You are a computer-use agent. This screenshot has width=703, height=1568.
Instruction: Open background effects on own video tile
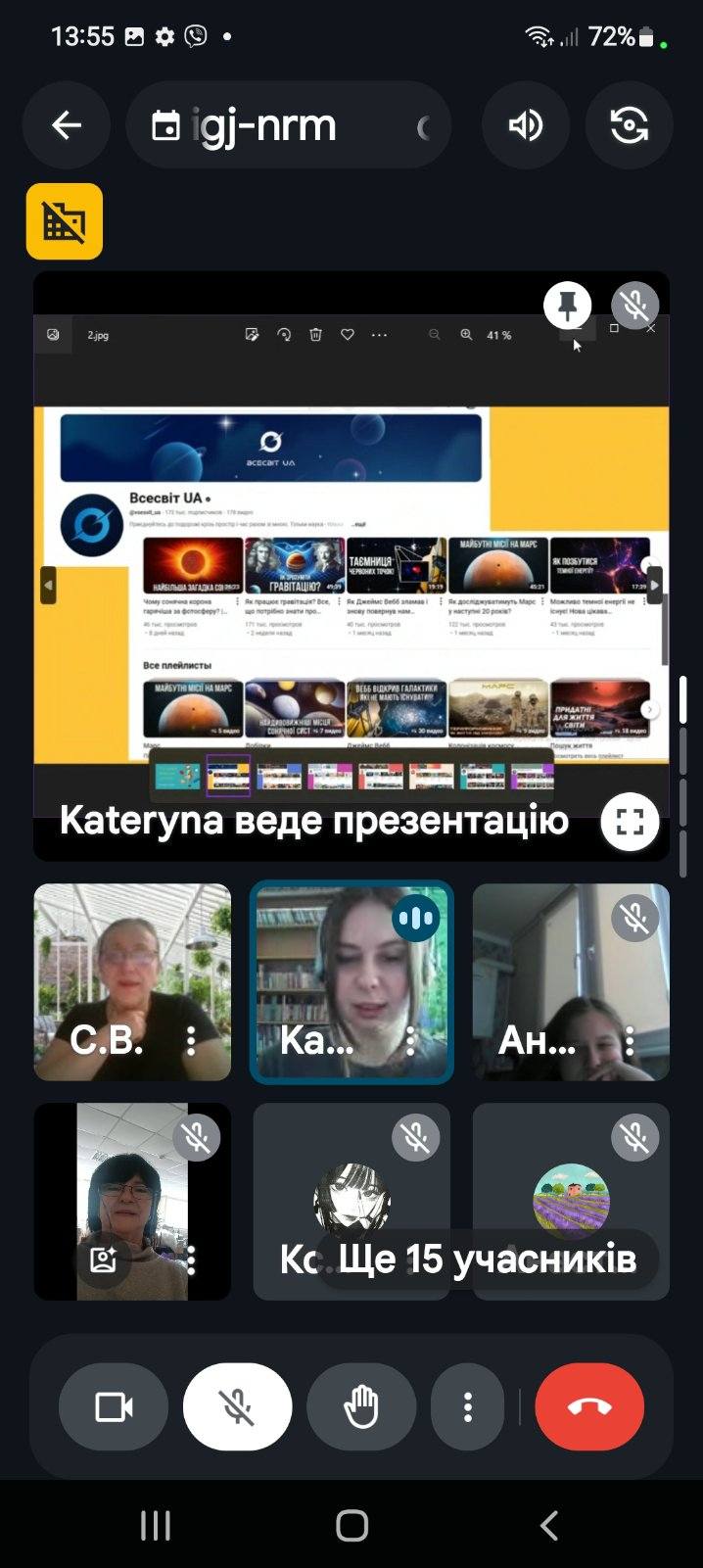tap(104, 1259)
